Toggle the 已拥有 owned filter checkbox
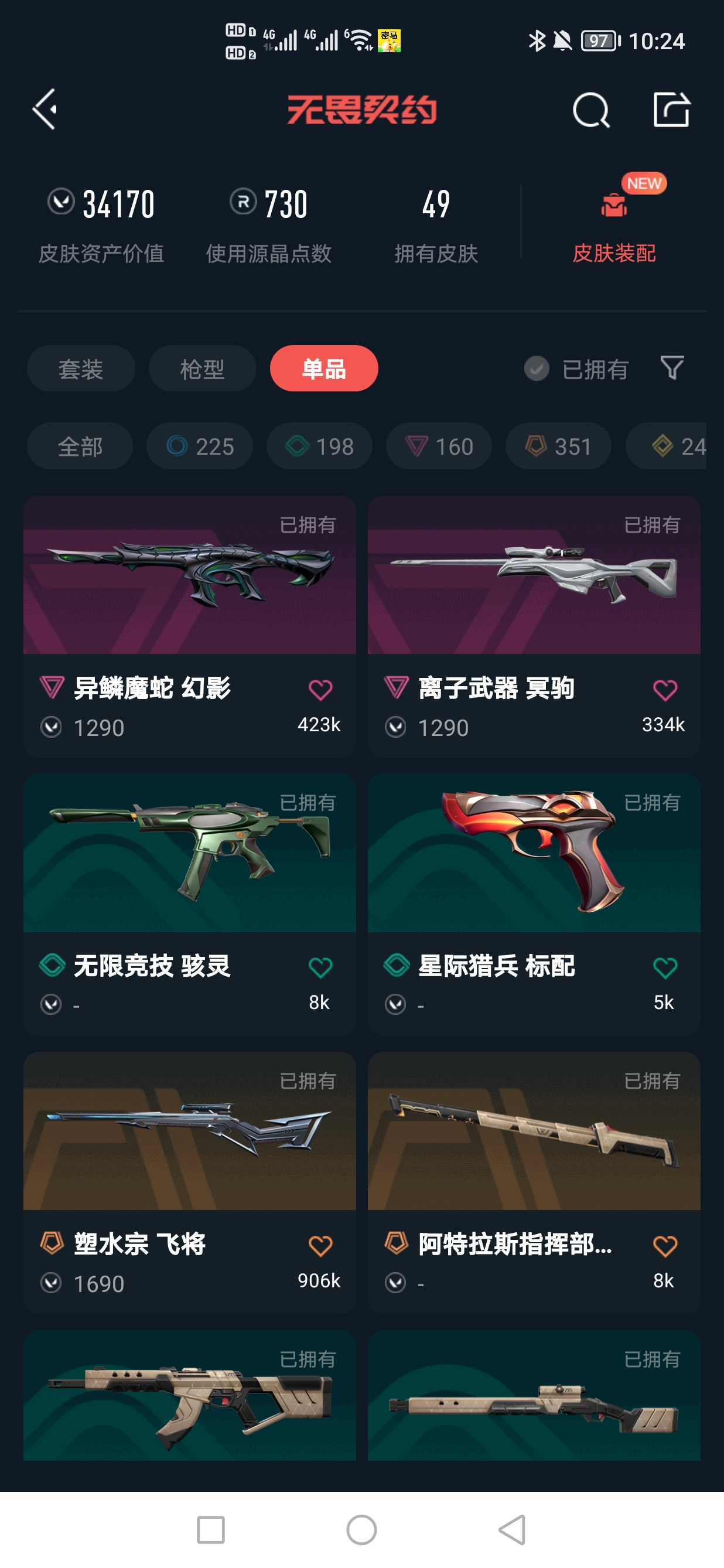This screenshot has height=1568, width=724. [537, 369]
